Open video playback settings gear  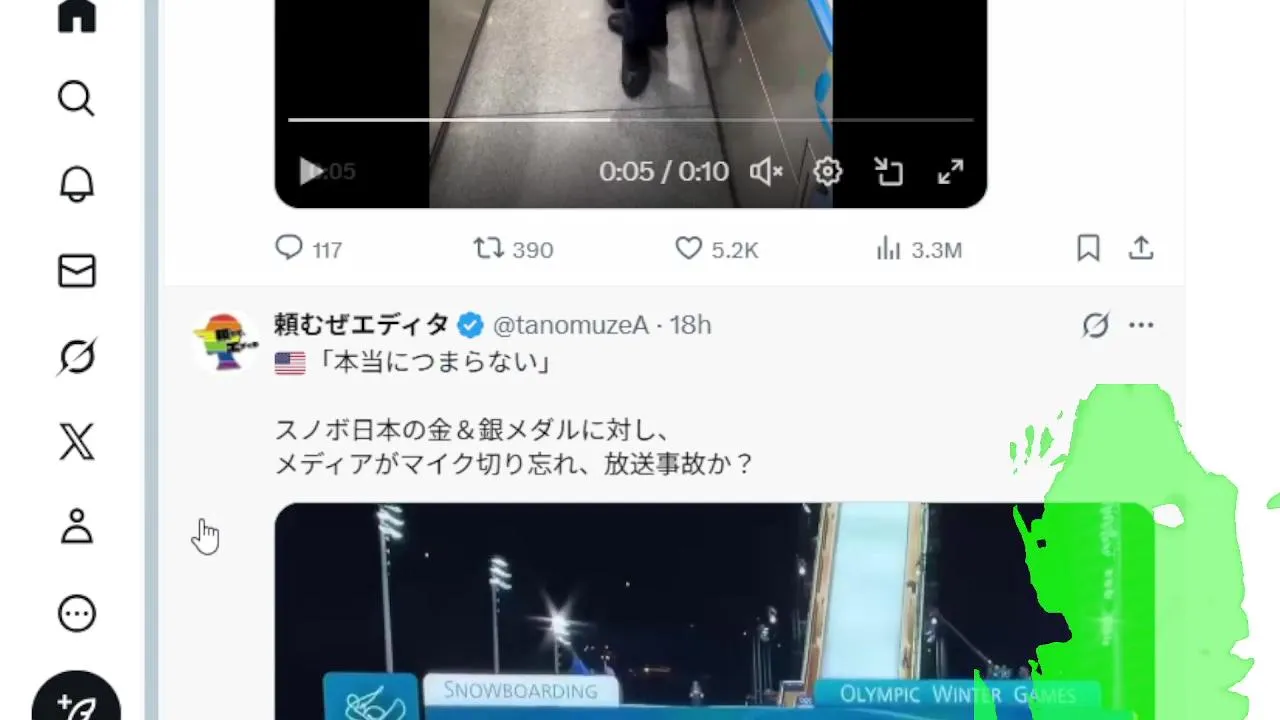(827, 172)
